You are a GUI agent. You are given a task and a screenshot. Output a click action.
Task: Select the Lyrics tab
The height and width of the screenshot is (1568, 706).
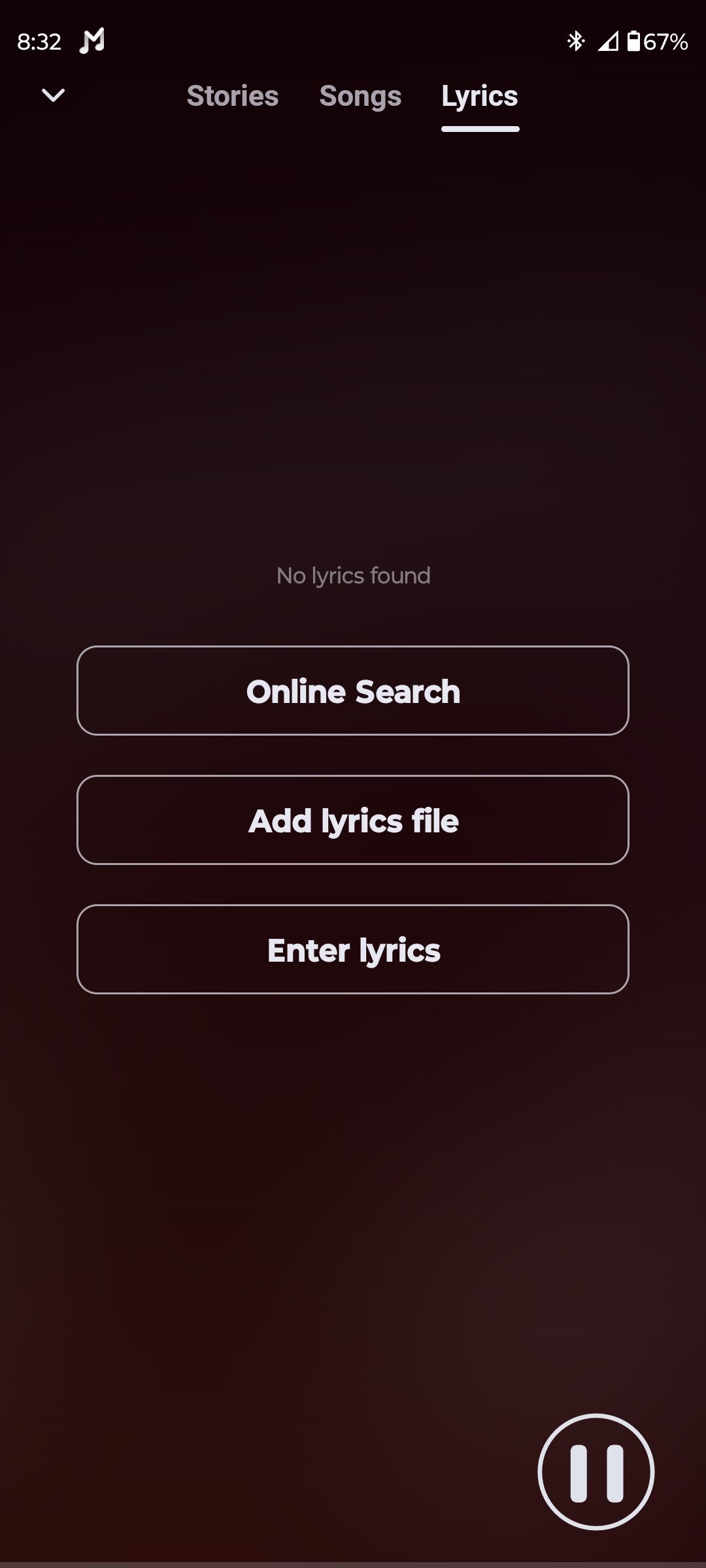[480, 96]
